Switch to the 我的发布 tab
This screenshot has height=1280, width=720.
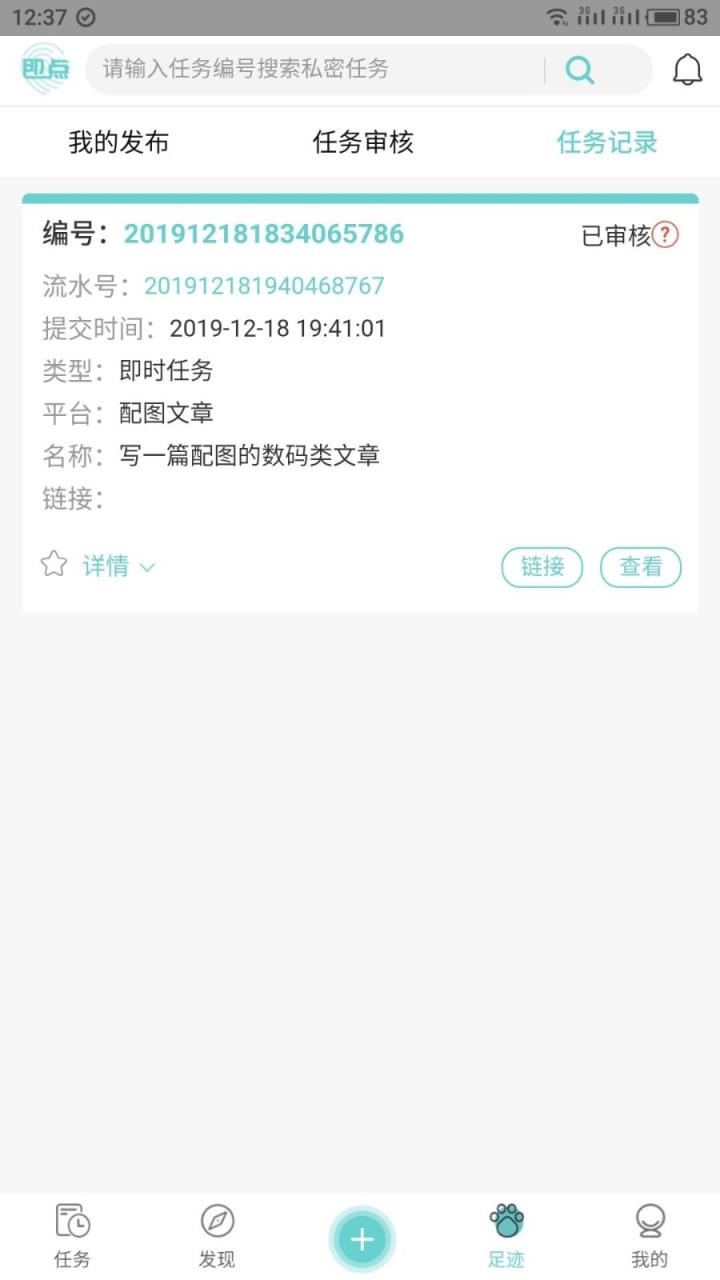(x=119, y=142)
